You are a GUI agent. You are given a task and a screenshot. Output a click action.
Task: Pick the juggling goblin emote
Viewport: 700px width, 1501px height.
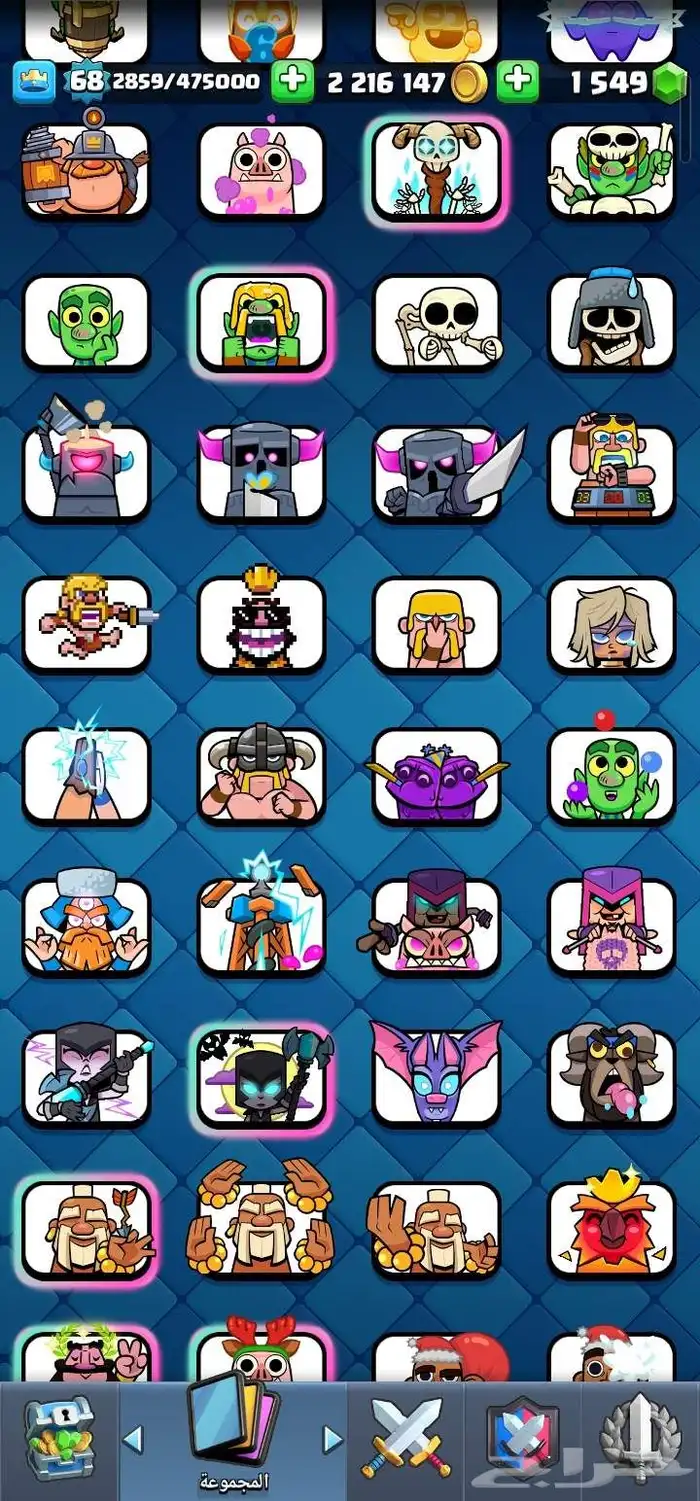tap(611, 775)
